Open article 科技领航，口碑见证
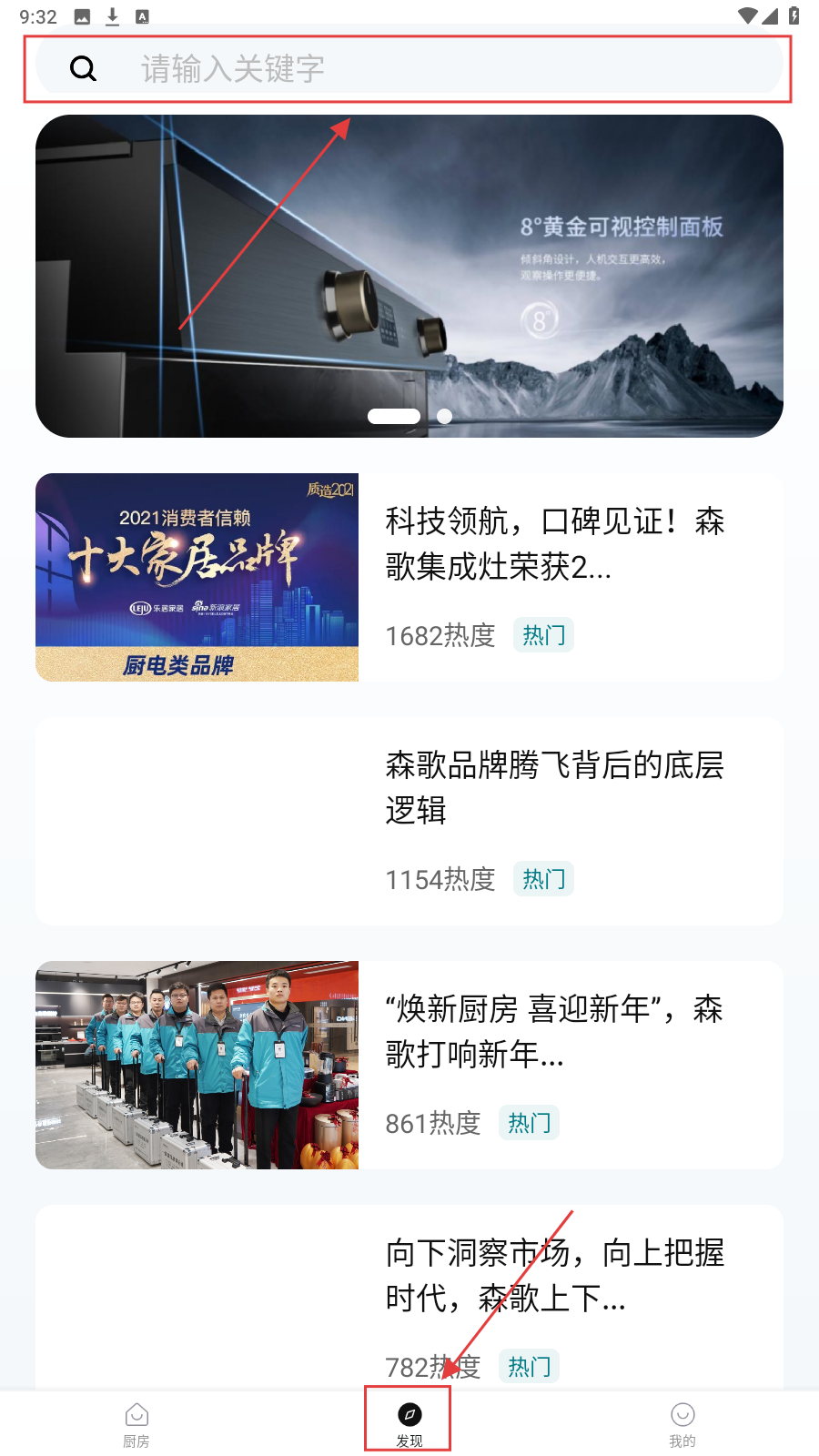819x1456 pixels. pos(553,544)
